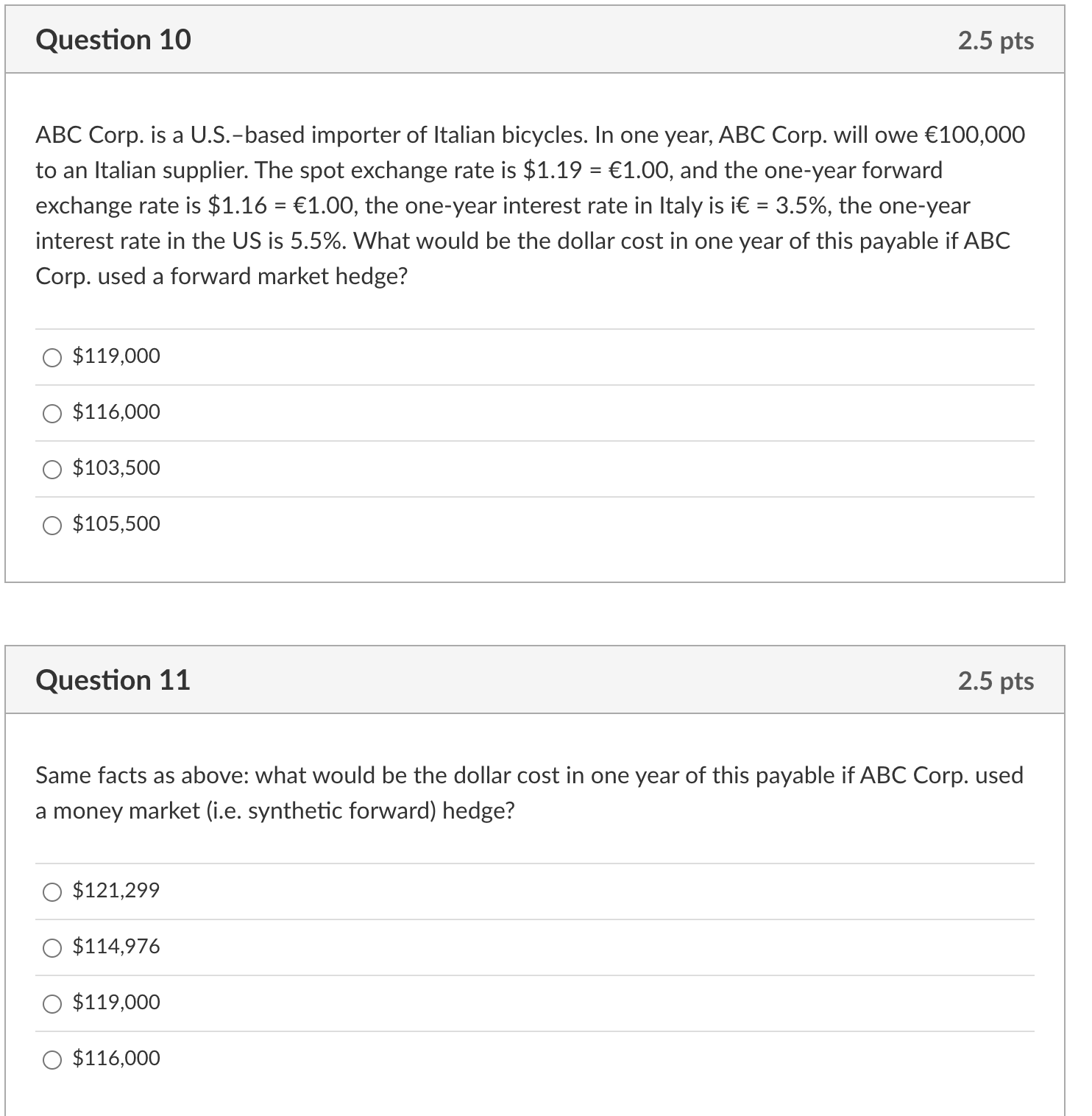Click the 2.5 pts label on Question 11

[996, 682]
